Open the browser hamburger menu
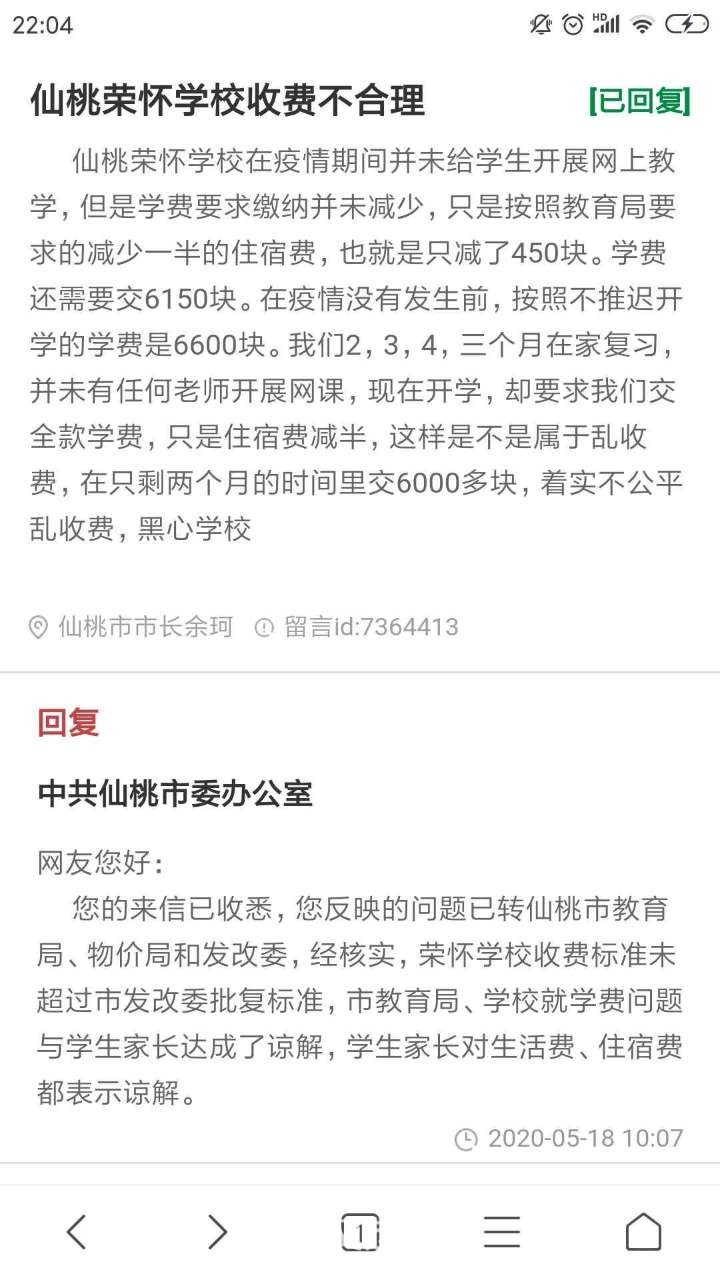The image size is (720, 1280). (x=502, y=1231)
